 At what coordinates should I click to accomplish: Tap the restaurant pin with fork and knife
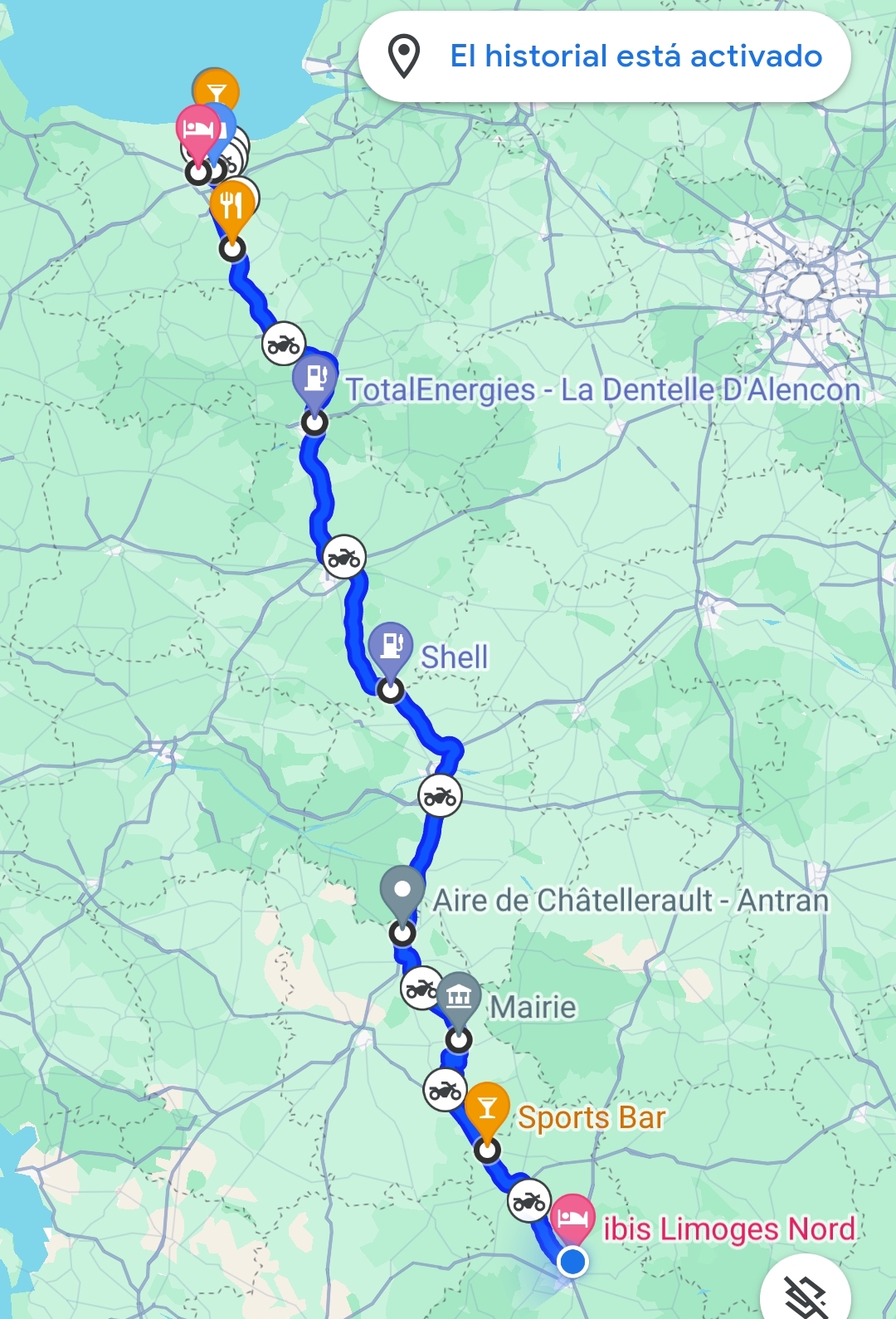click(231, 205)
